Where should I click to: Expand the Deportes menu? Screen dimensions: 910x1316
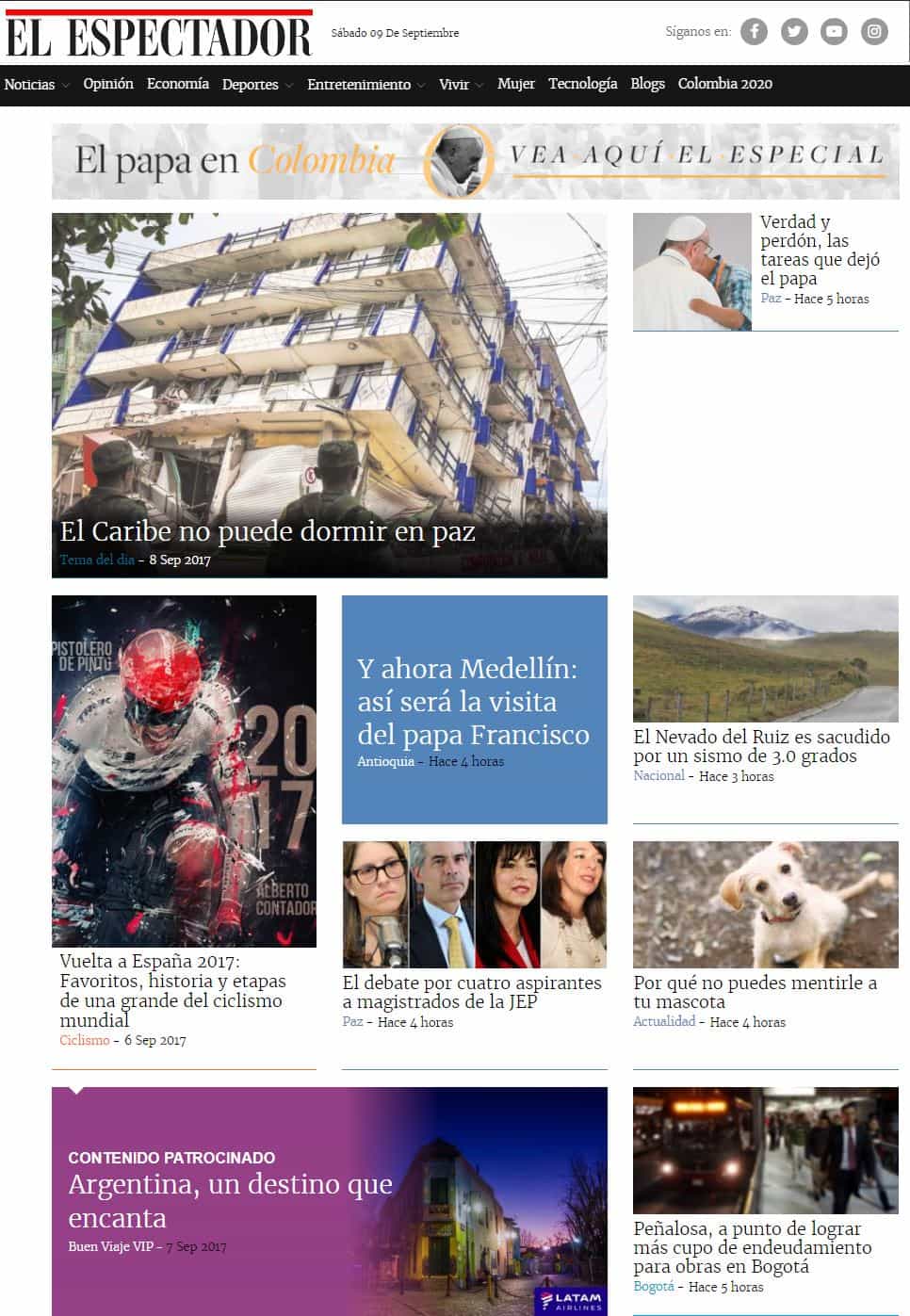[257, 85]
